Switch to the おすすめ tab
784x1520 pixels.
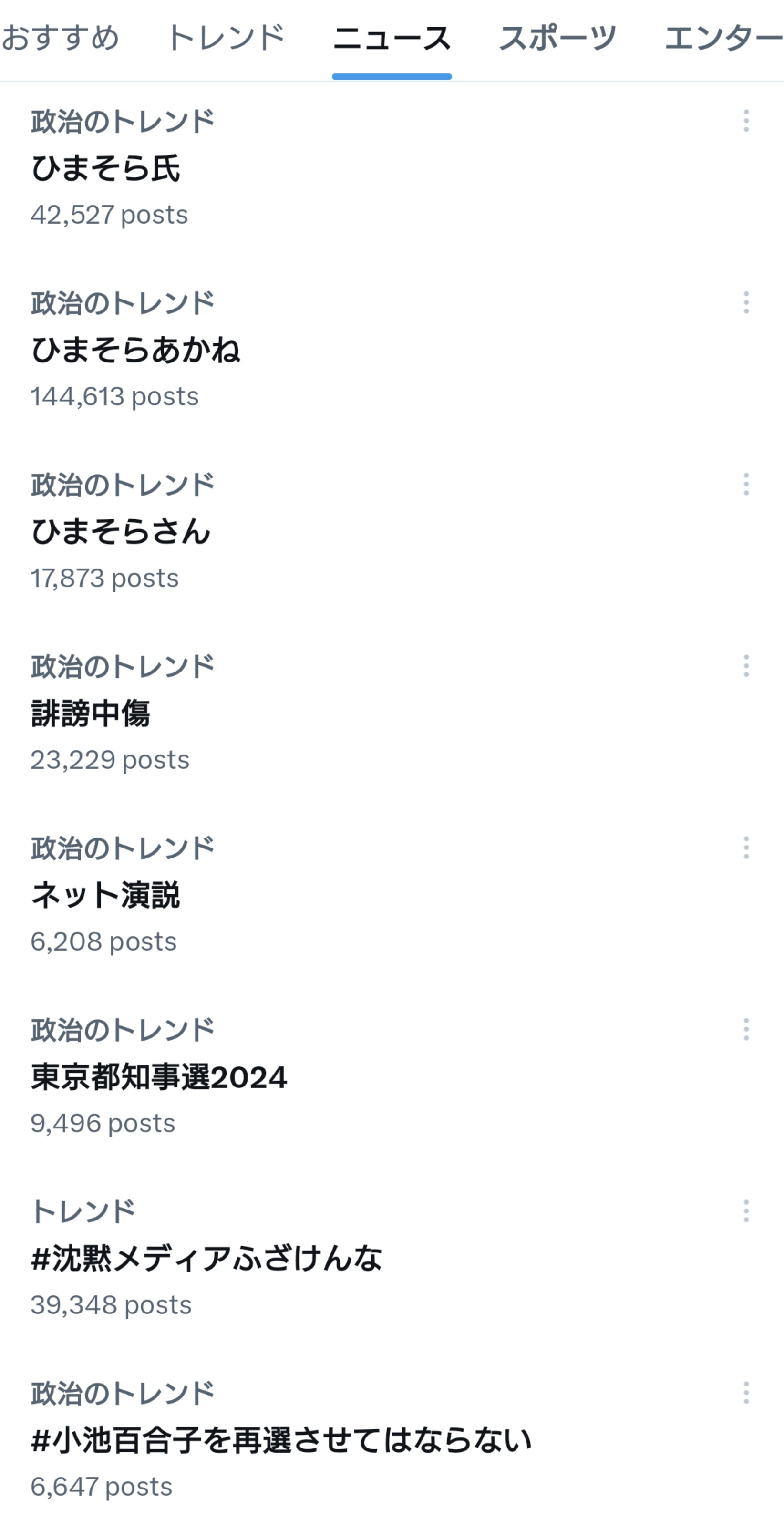[60, 38]
